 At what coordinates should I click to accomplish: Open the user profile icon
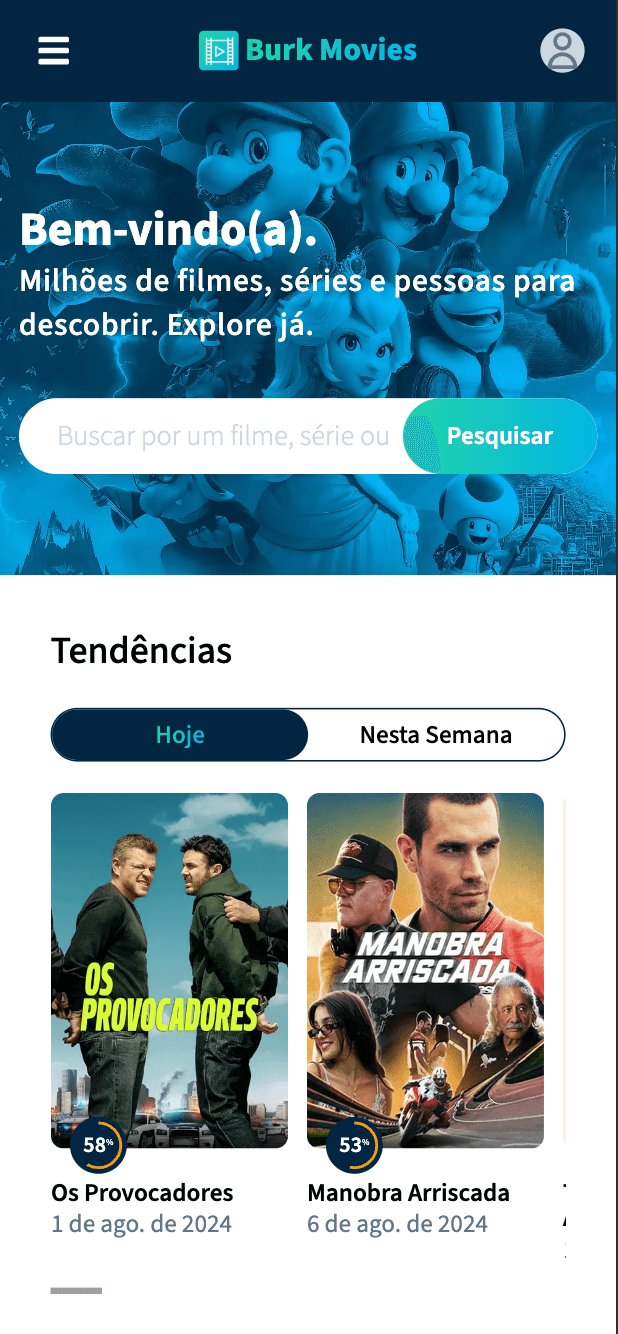pyautogui.click(x=562, y=50)
